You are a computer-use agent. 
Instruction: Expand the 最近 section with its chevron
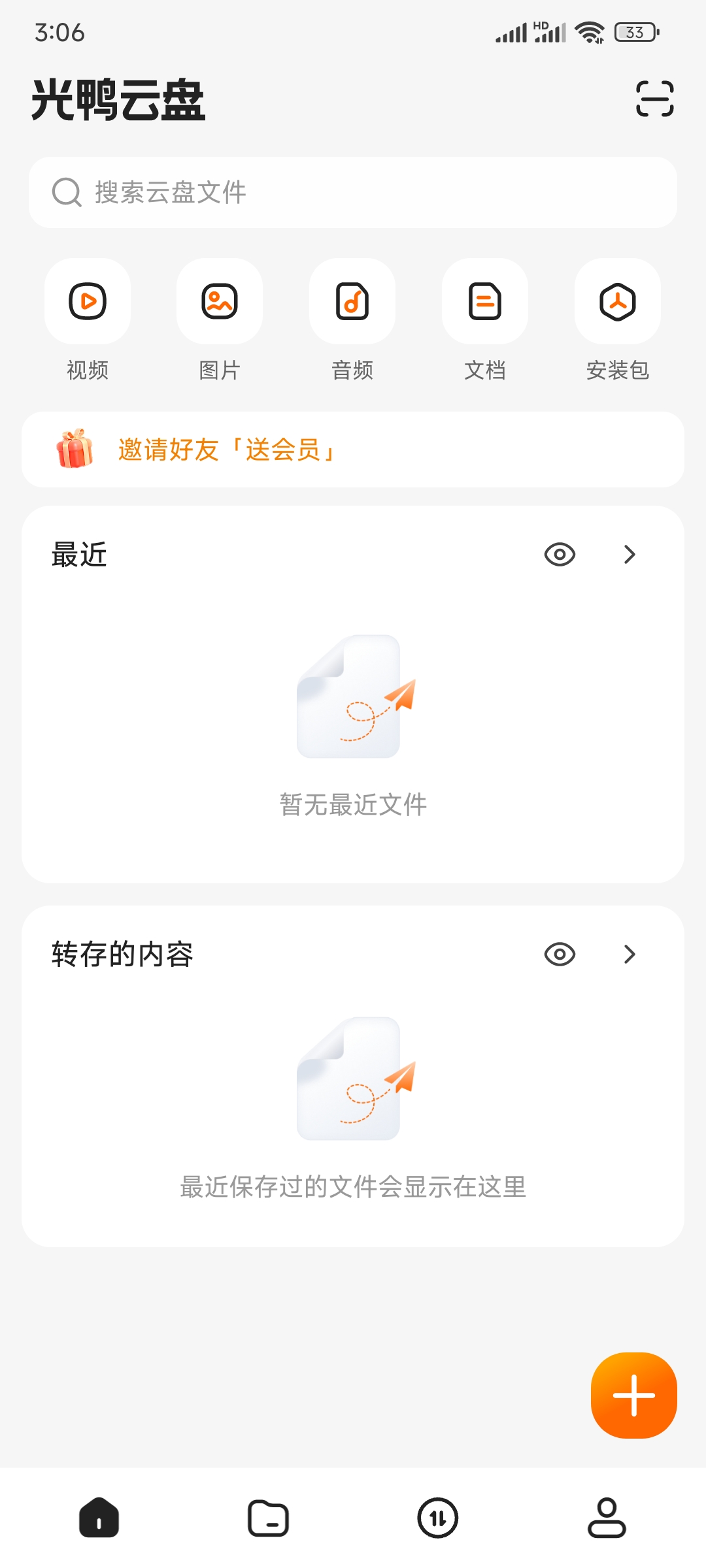[629, 554]
